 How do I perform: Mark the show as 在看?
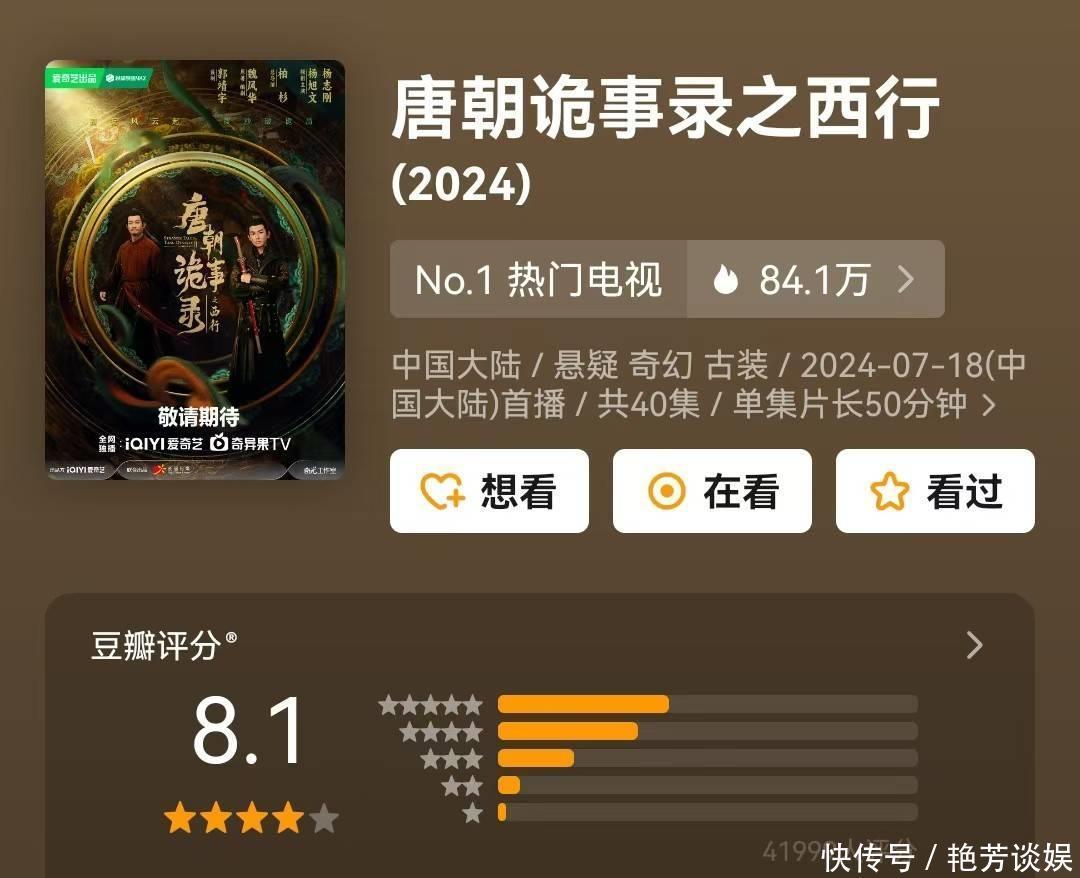(712, 491)
